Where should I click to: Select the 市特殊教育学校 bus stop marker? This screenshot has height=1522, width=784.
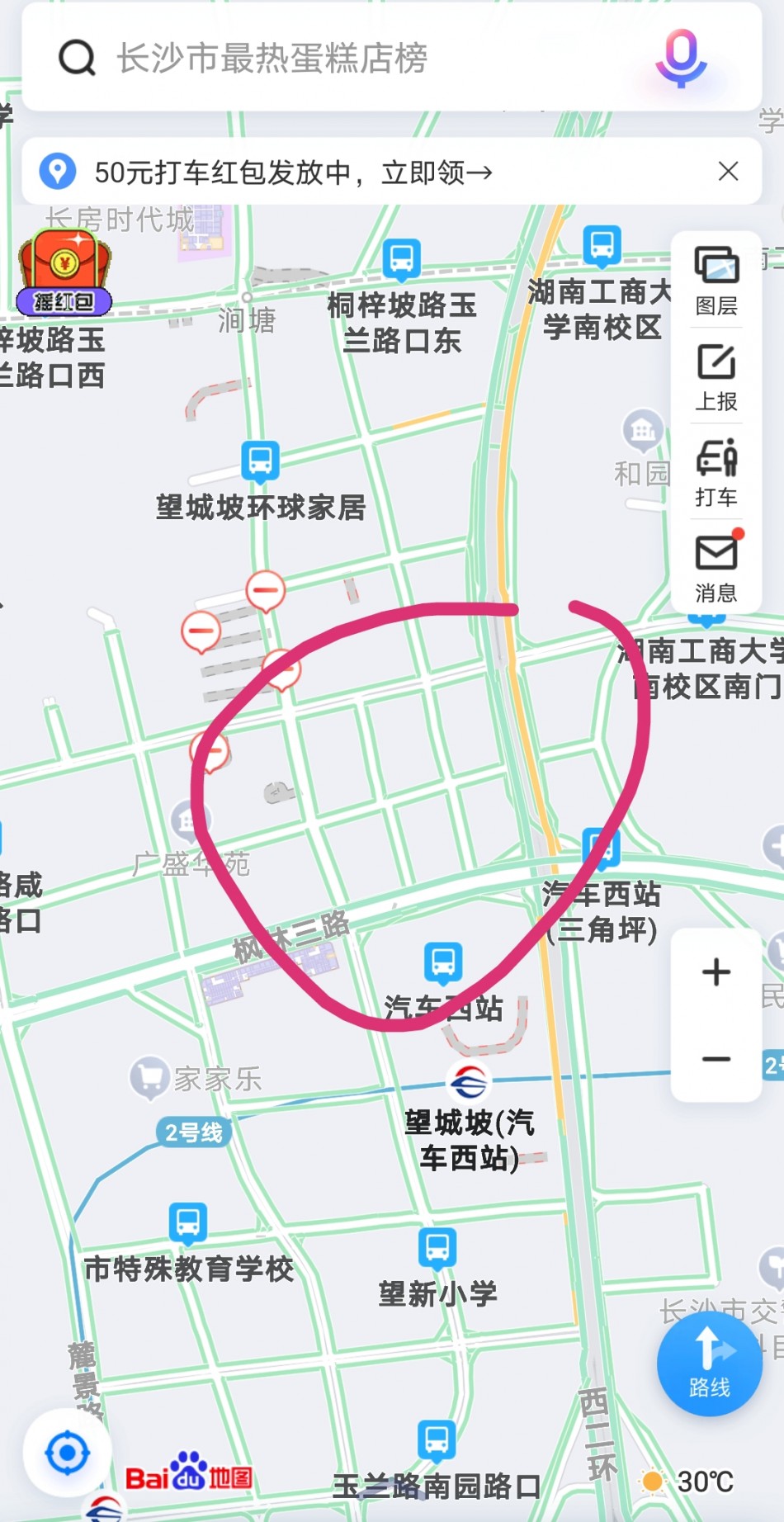click(x=188, y=1222)
